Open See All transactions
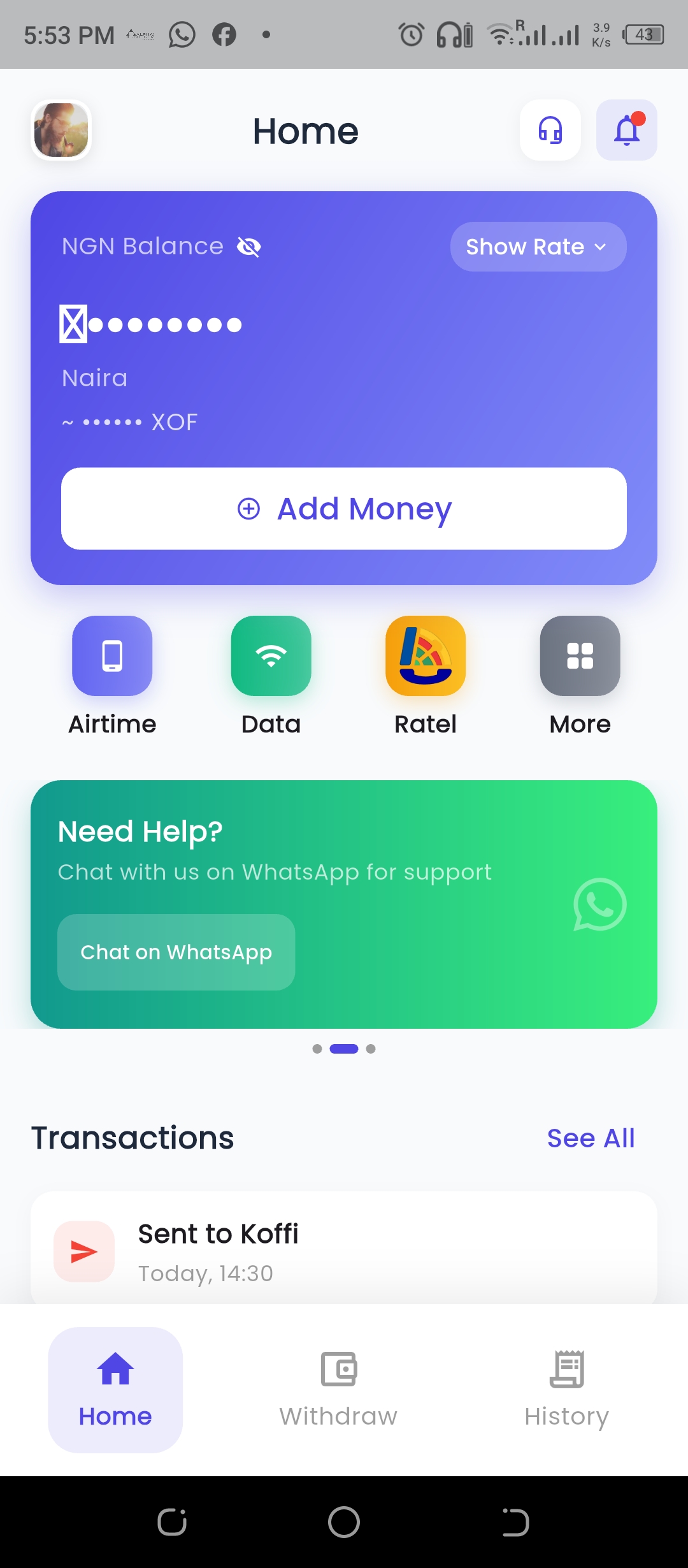Image resolution: width=688 pixels, height=1568 pixels. [590, 1137]
